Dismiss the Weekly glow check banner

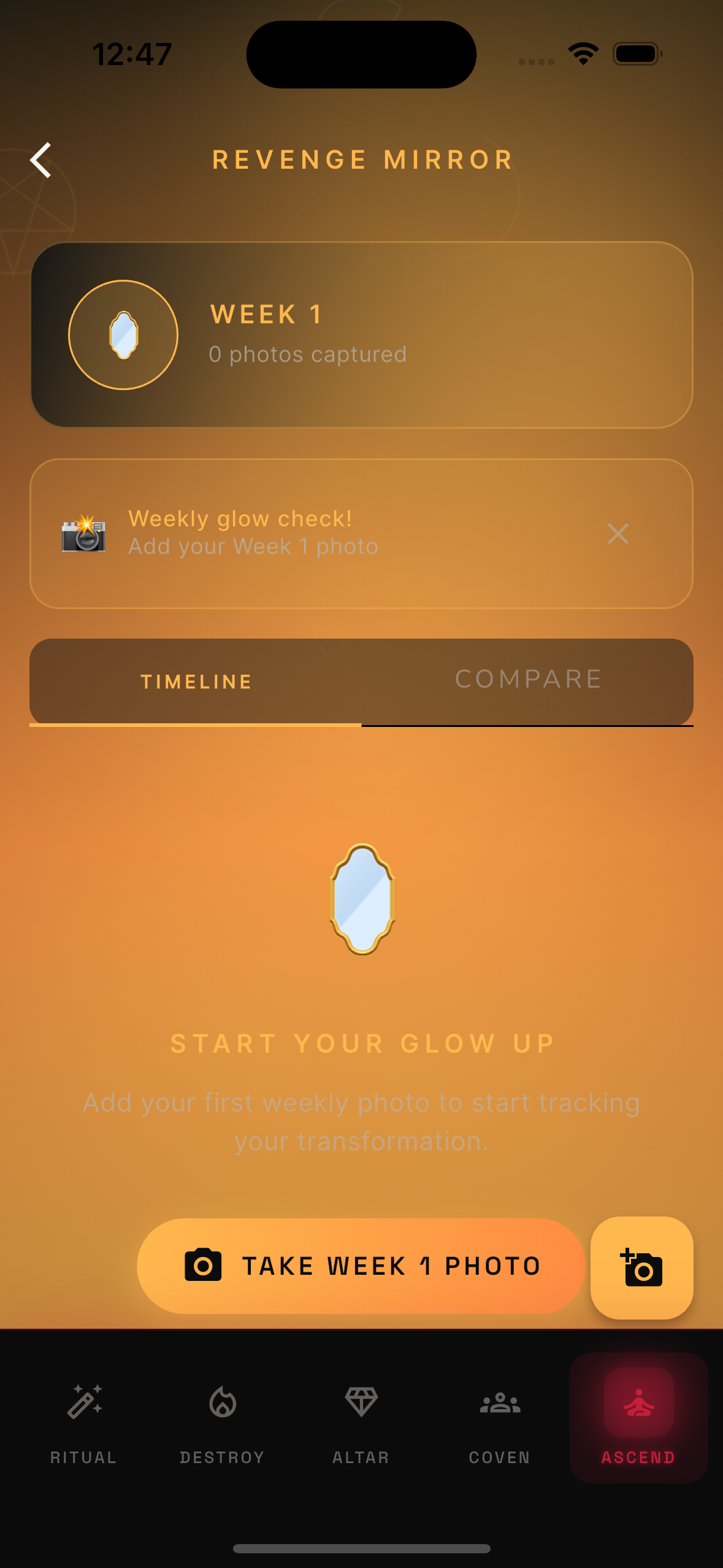618,534
